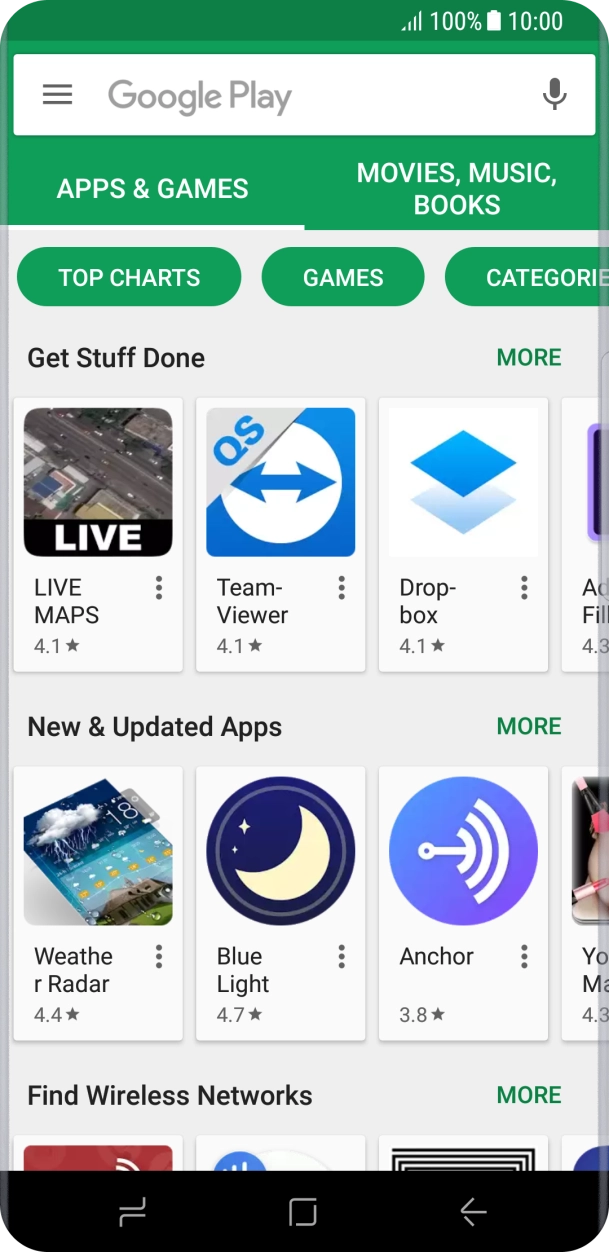This screenshot has height=1252, width=609.
Task: Open options menu for Dropbox
Action: pos(524,588)
